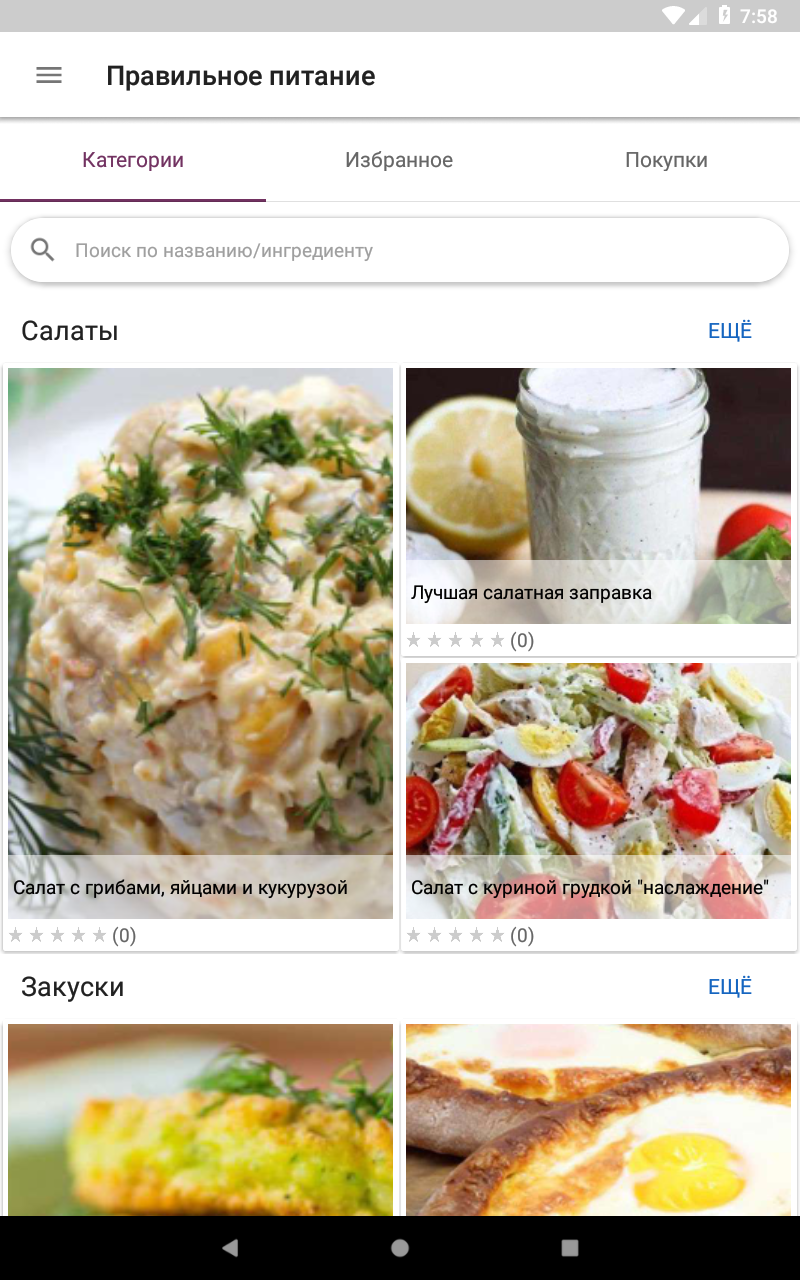Screen dimensions: 800x1280
Task: Switch to the Покупки tab
Action: click(666, 160)
